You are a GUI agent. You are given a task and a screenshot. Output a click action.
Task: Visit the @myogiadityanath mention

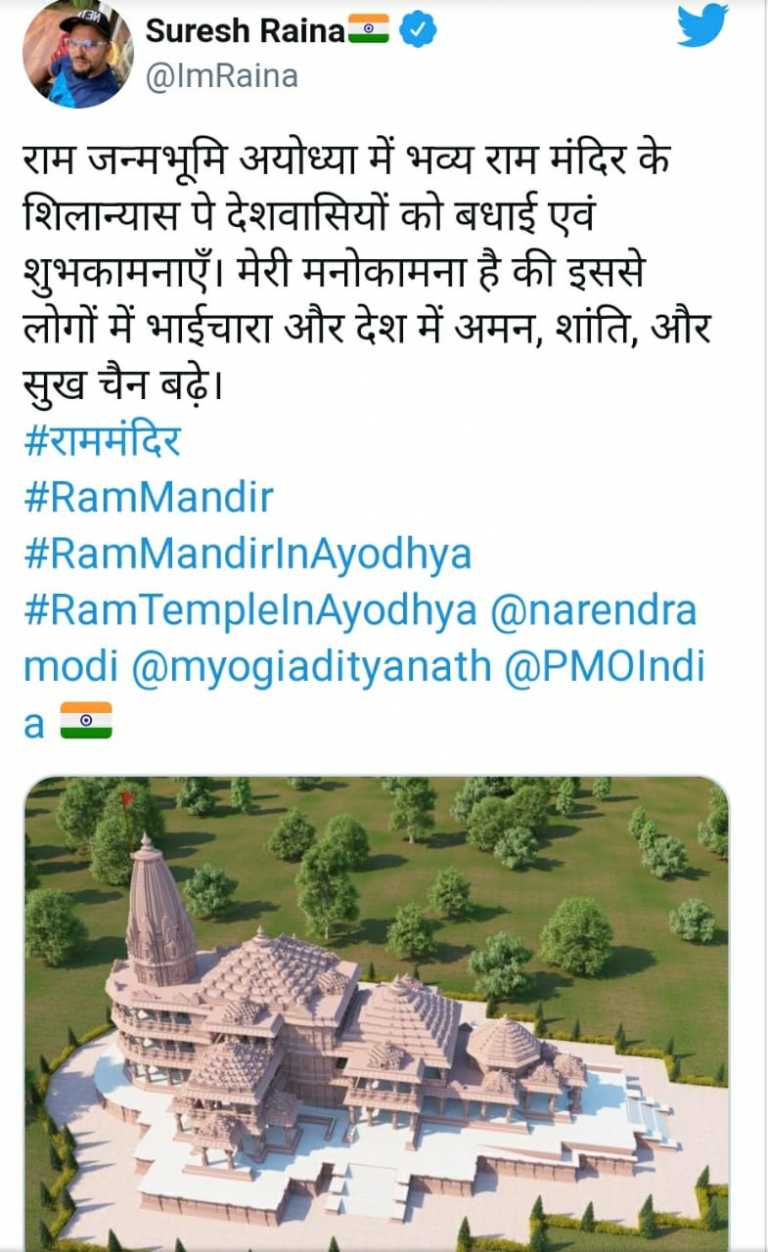[x=311, y=667]
